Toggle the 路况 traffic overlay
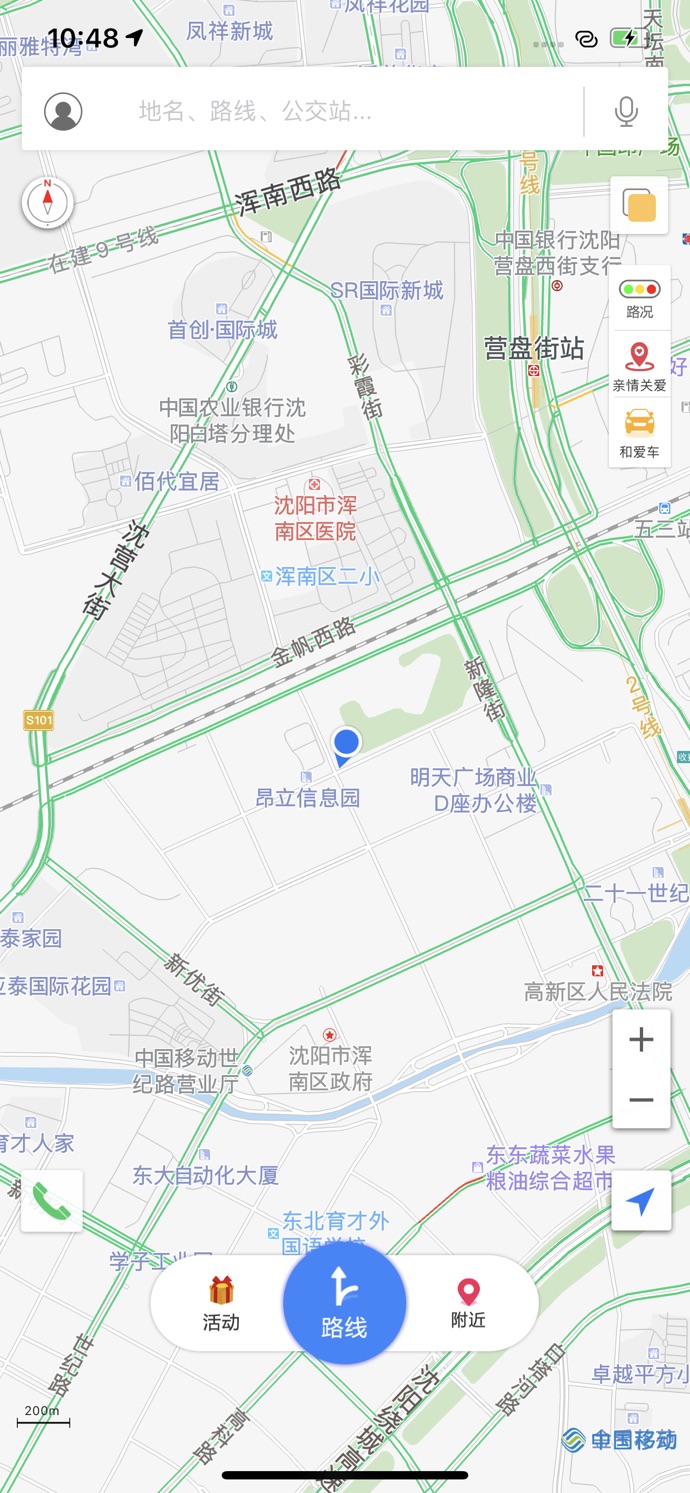 [x=640, y=298]
